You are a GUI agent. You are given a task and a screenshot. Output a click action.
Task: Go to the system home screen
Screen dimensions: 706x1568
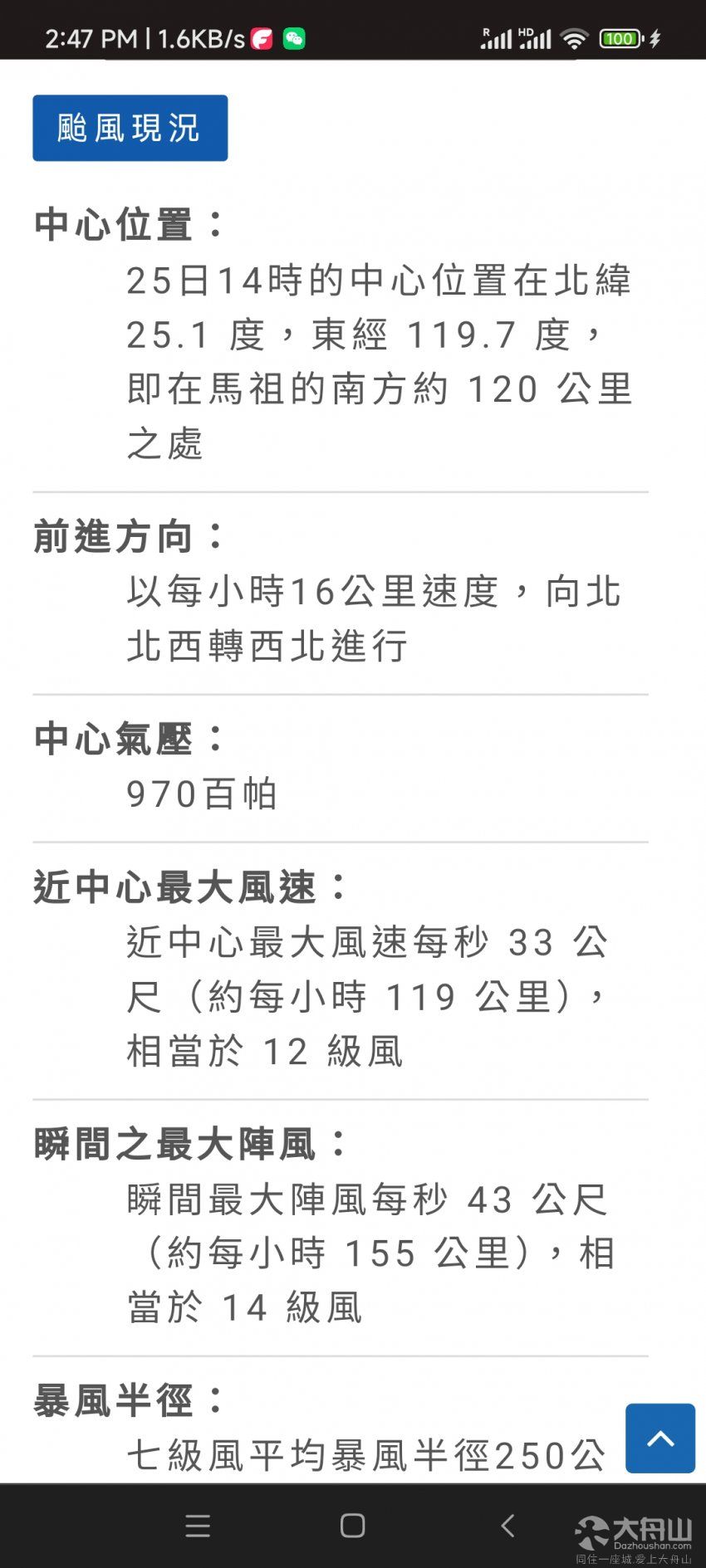[x=353, y=1526]
